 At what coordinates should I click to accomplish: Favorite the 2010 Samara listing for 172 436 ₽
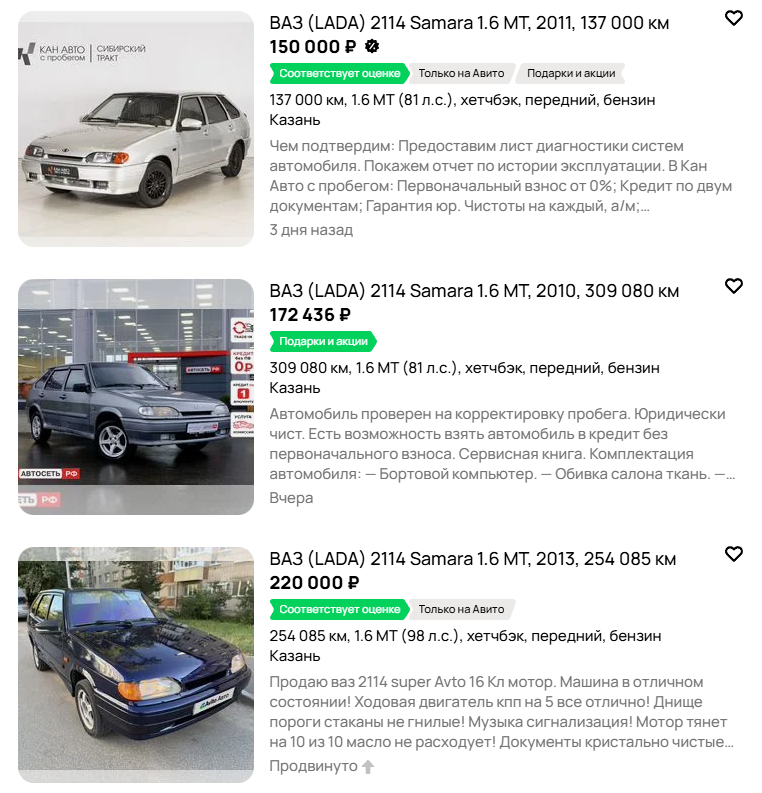click(x=733, y=286)
